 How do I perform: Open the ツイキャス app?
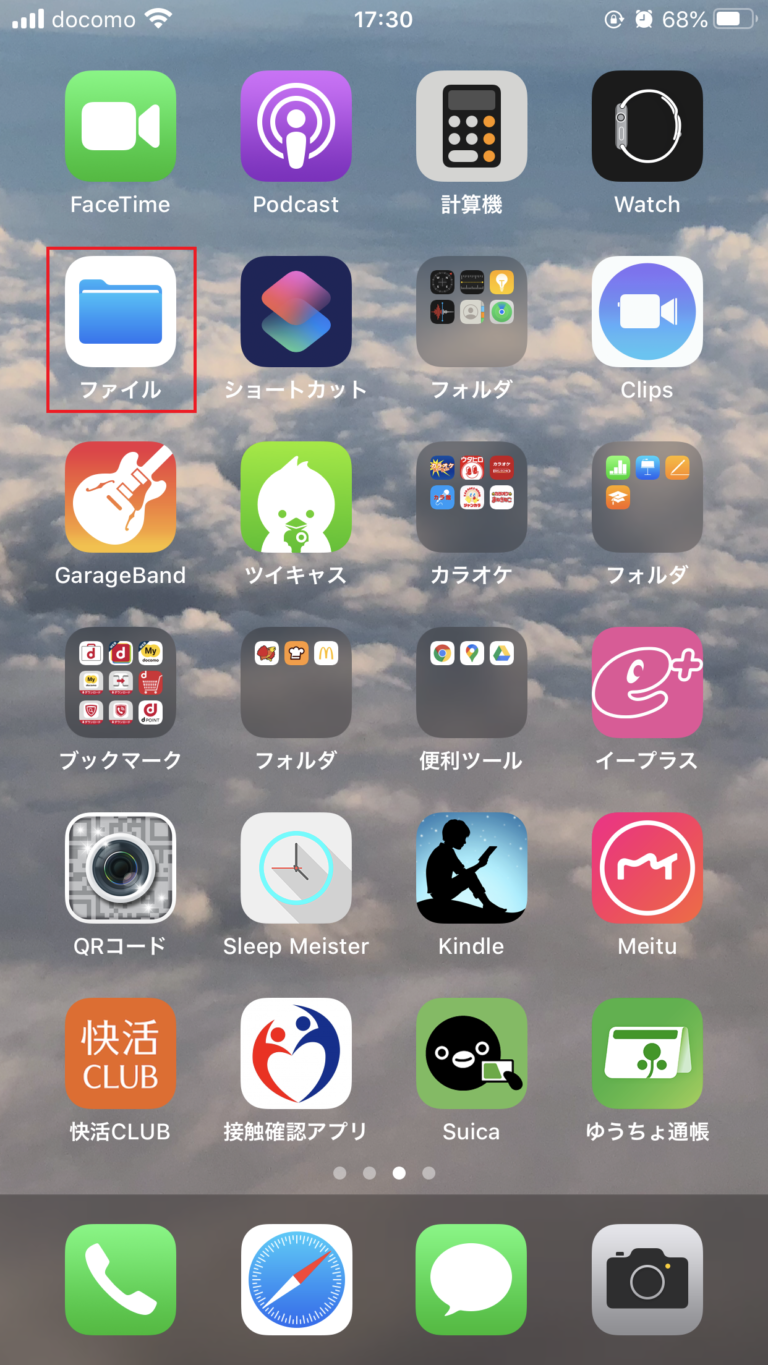296,497
